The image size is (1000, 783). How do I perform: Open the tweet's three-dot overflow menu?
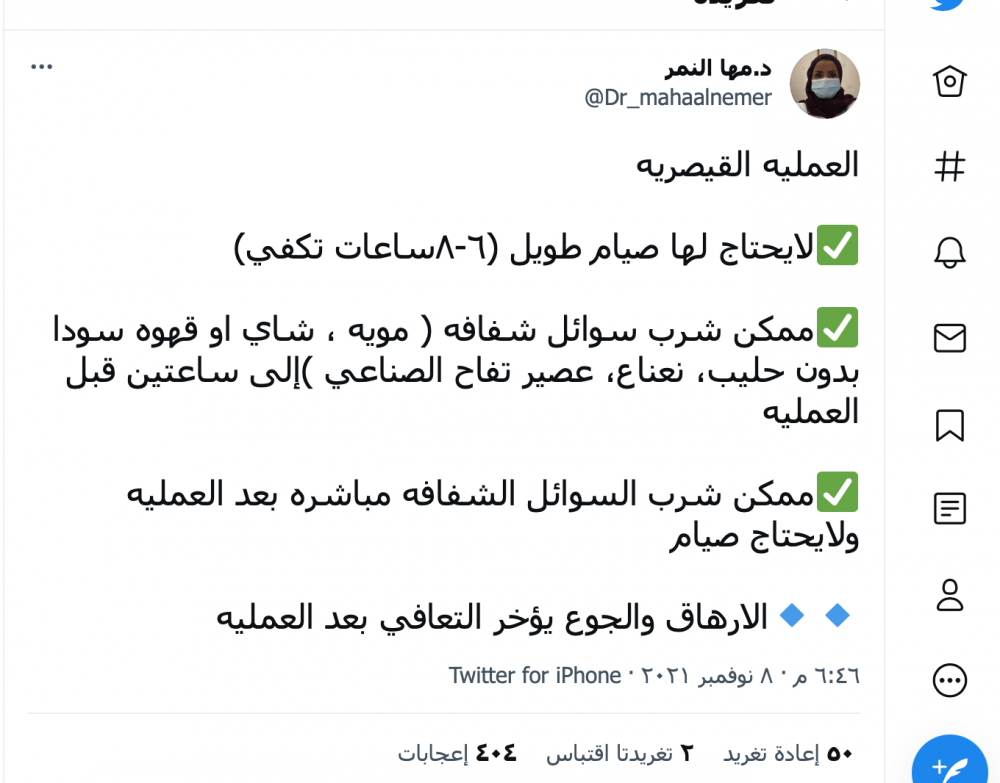[41, 67]
